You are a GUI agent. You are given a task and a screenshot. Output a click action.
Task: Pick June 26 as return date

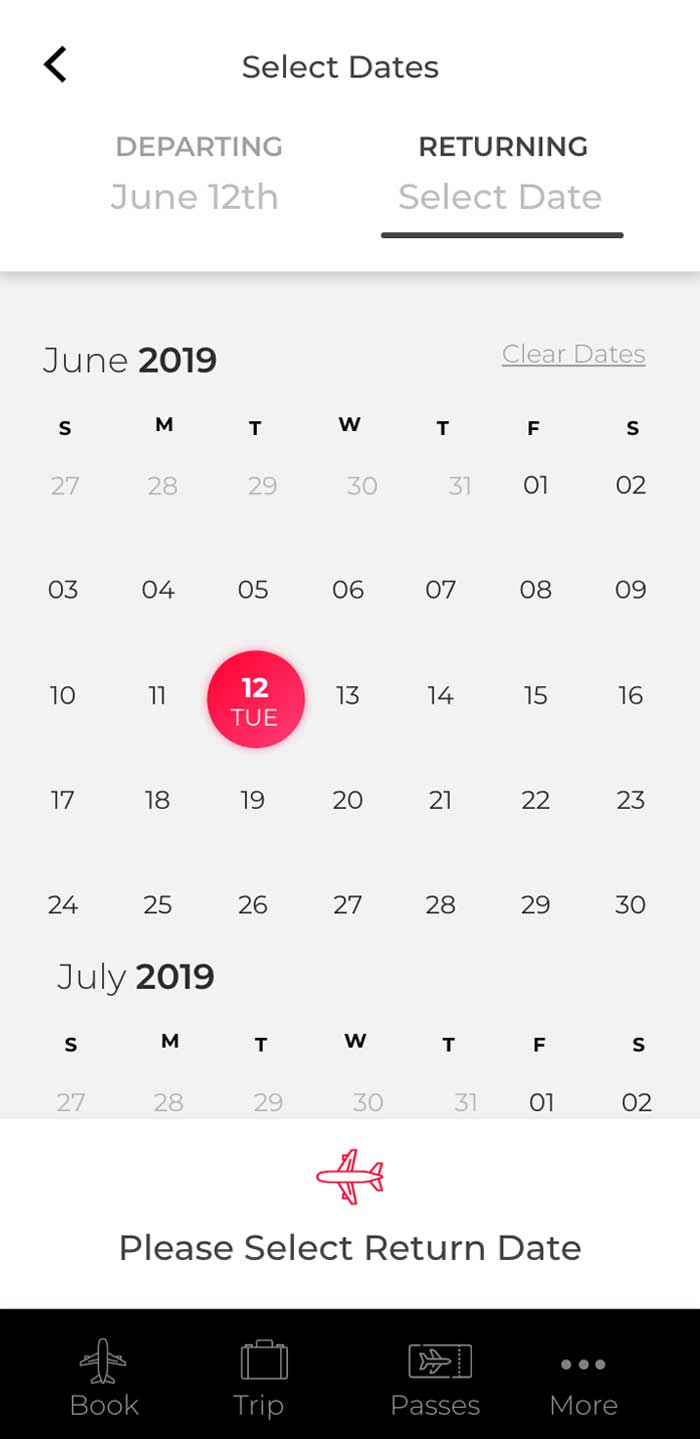point(252,905)
